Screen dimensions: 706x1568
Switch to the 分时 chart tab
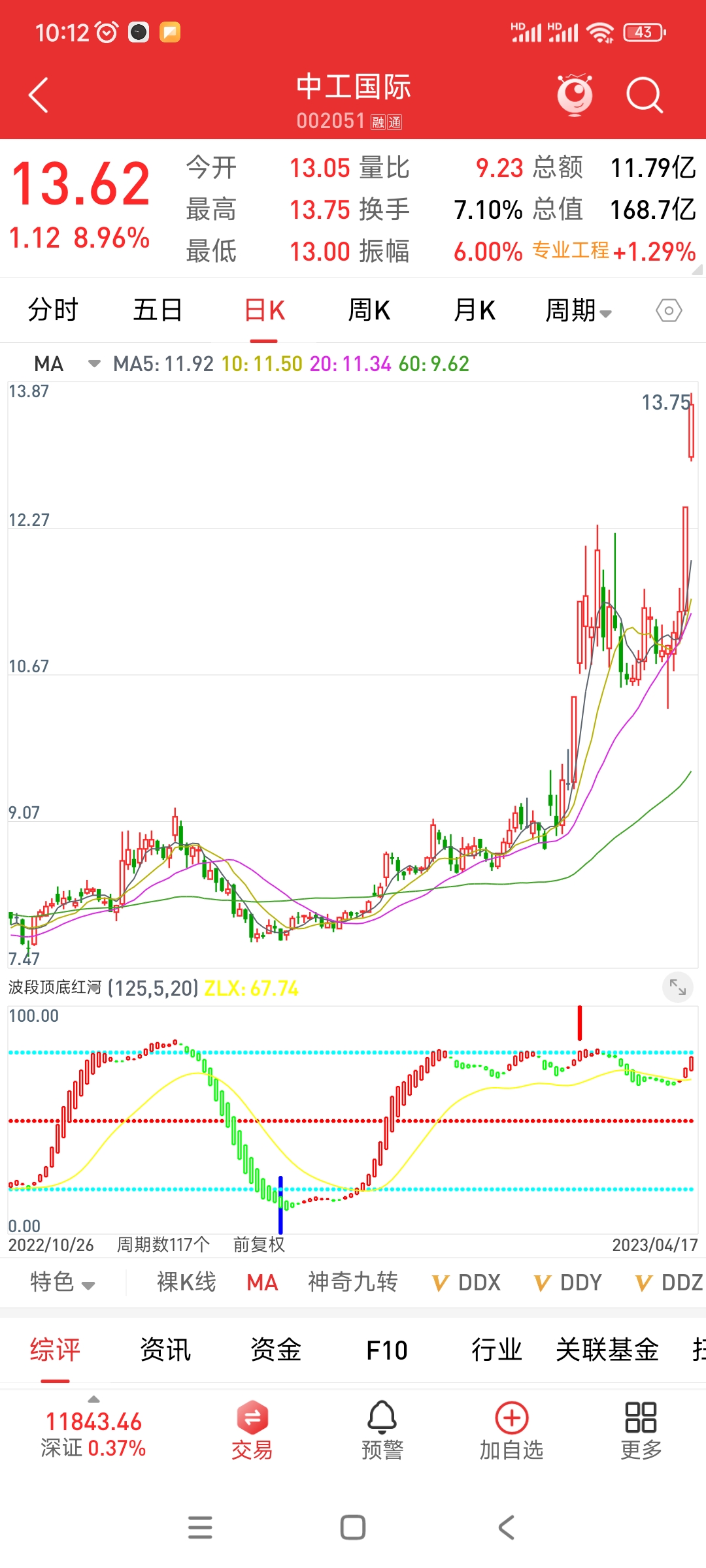[53, 310]
